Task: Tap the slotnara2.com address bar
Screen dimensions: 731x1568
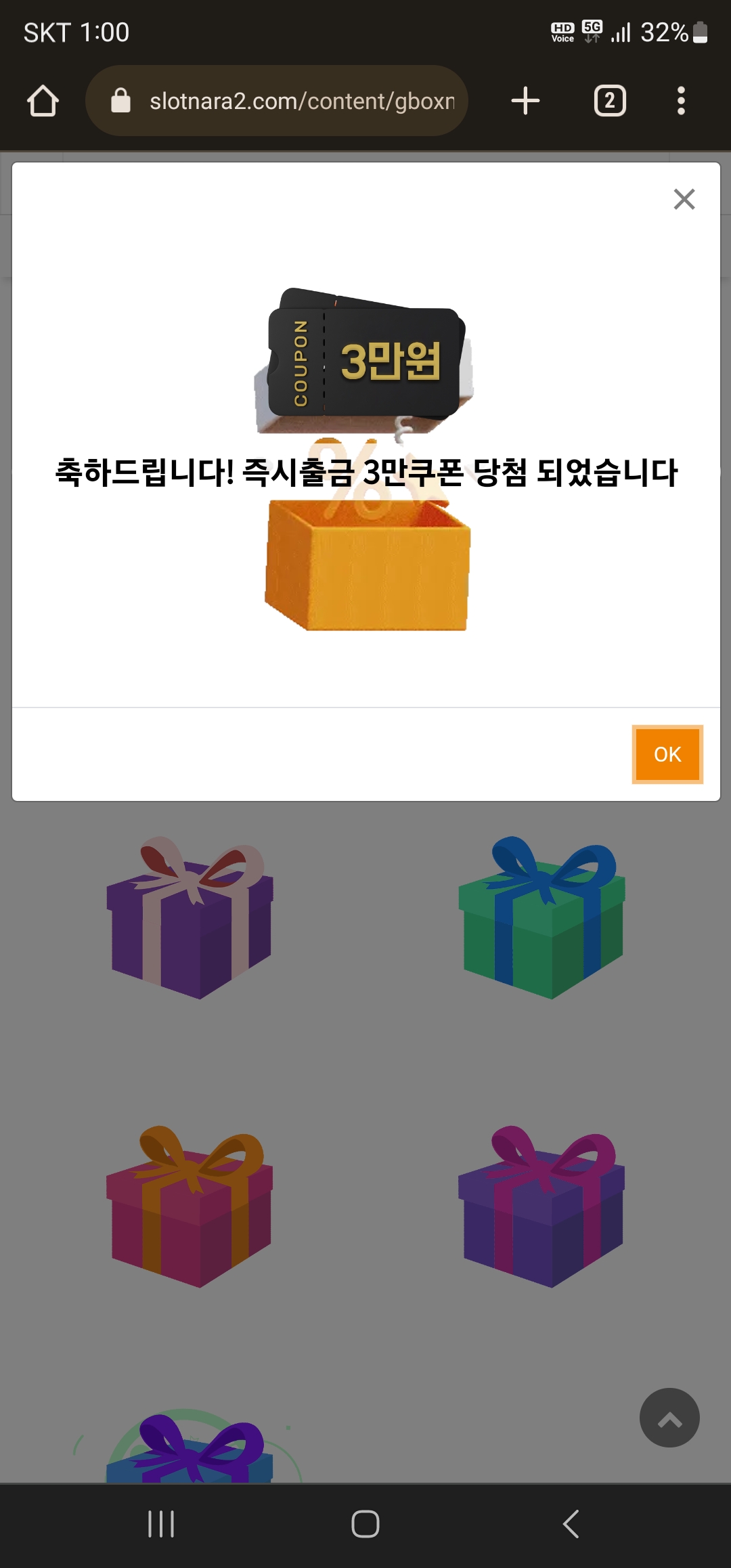Action: (x=277, y=101)
